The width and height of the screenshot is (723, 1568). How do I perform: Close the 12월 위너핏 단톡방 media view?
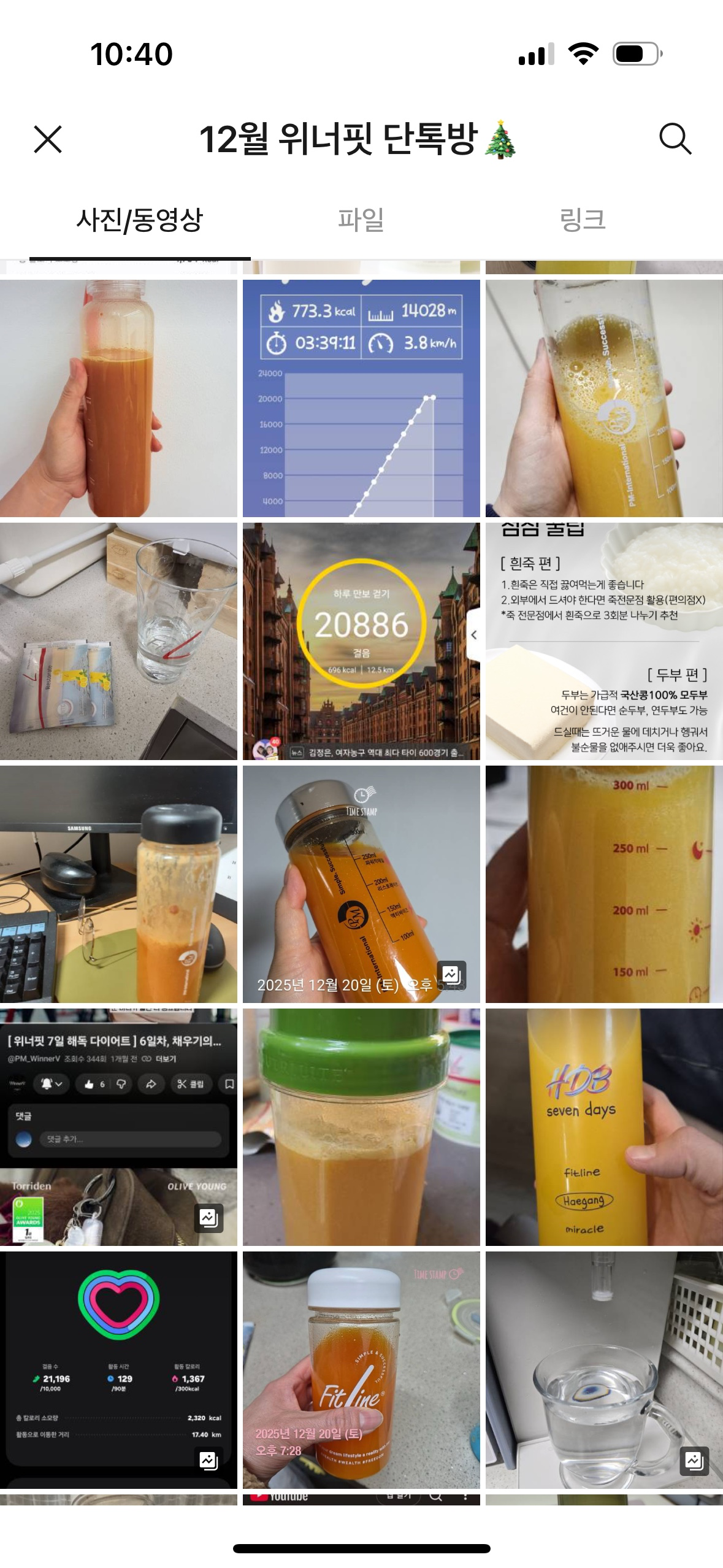point(48,139)
